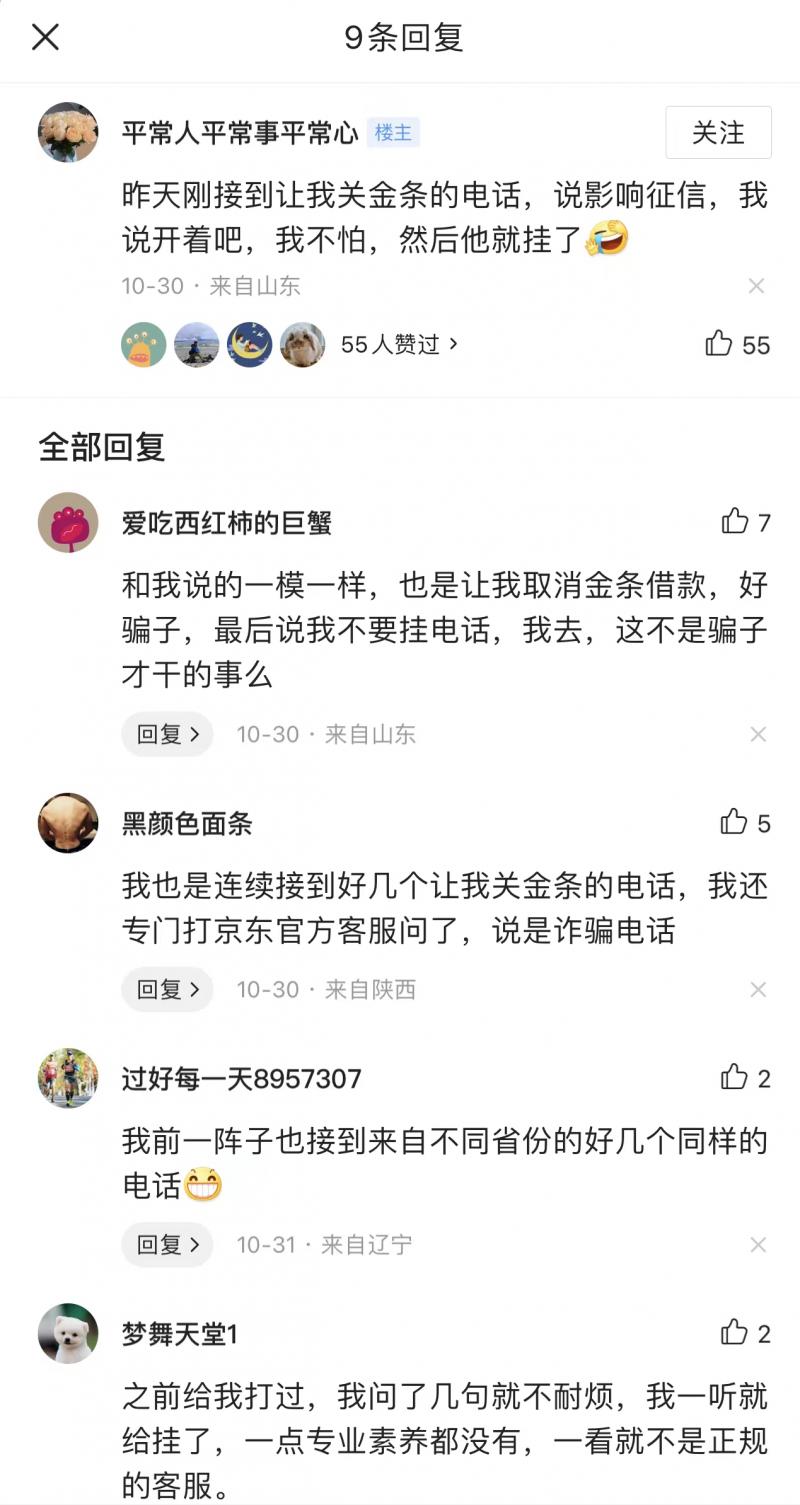The width and height of the screenshot is (800, 1505).
Task: Open replies via 回复 under 黑颜色面条
Action: (166, 990)
